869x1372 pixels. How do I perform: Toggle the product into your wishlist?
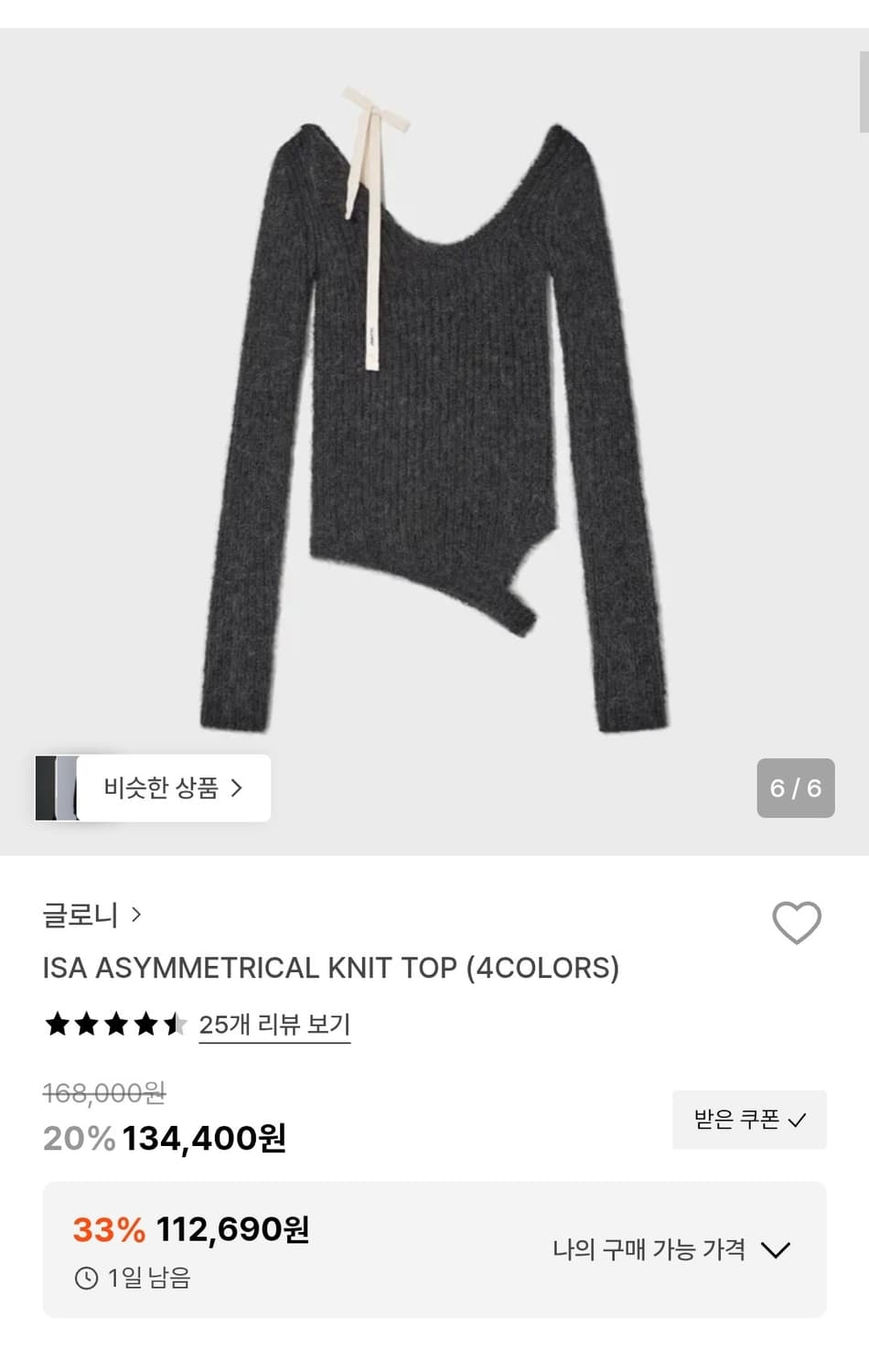[797, 923]
